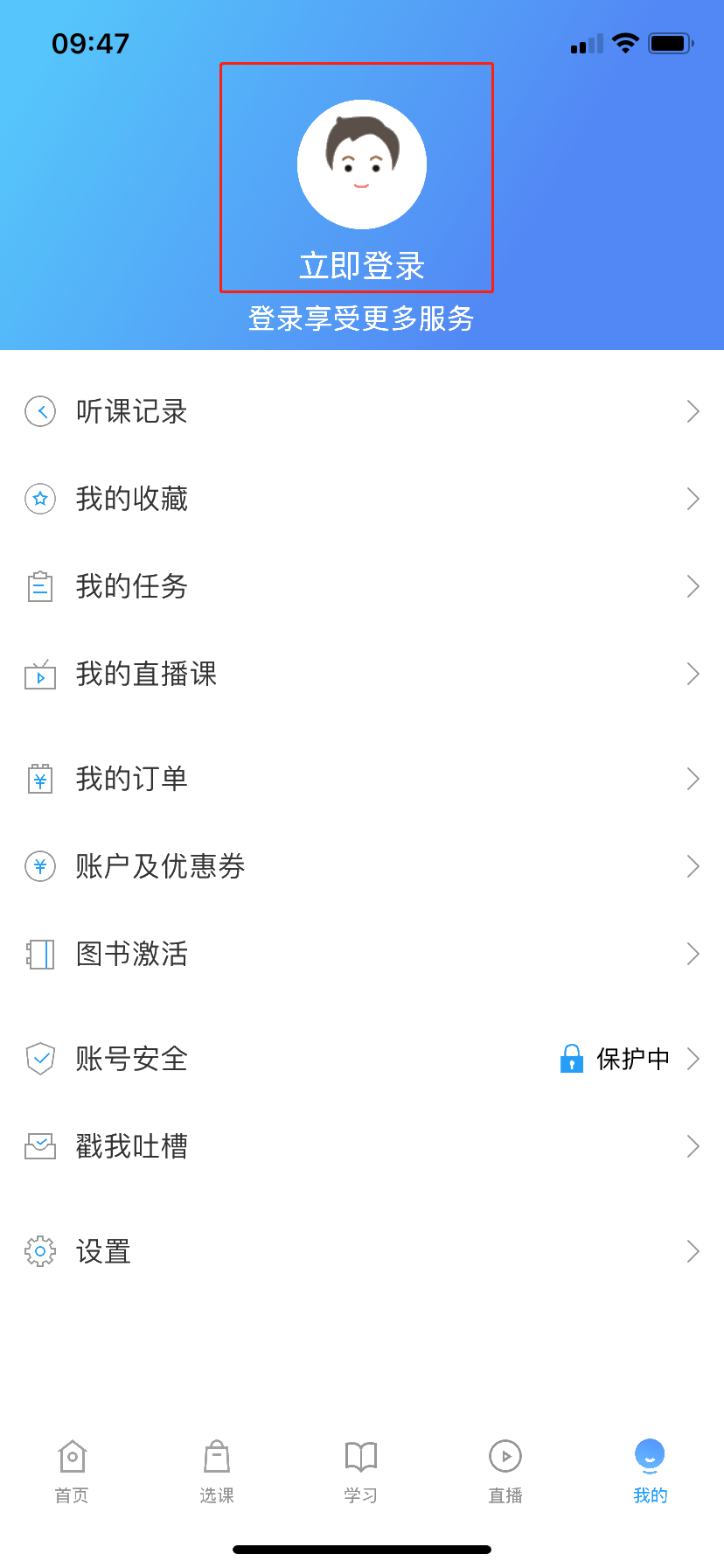
Task: Tap the shield icon beside 账号安全
Action: 39,1059
